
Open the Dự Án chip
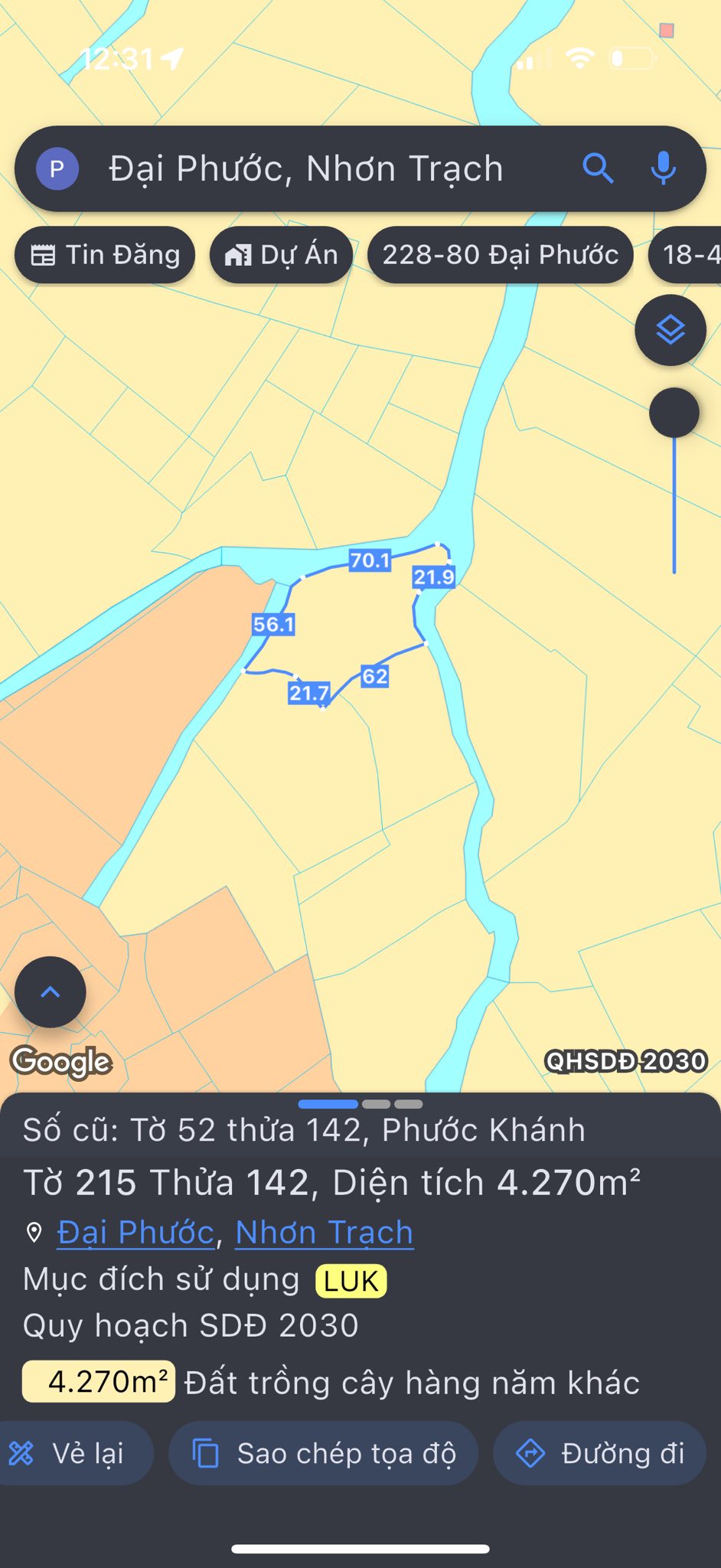pyautogui.click(x=281, y=255)
